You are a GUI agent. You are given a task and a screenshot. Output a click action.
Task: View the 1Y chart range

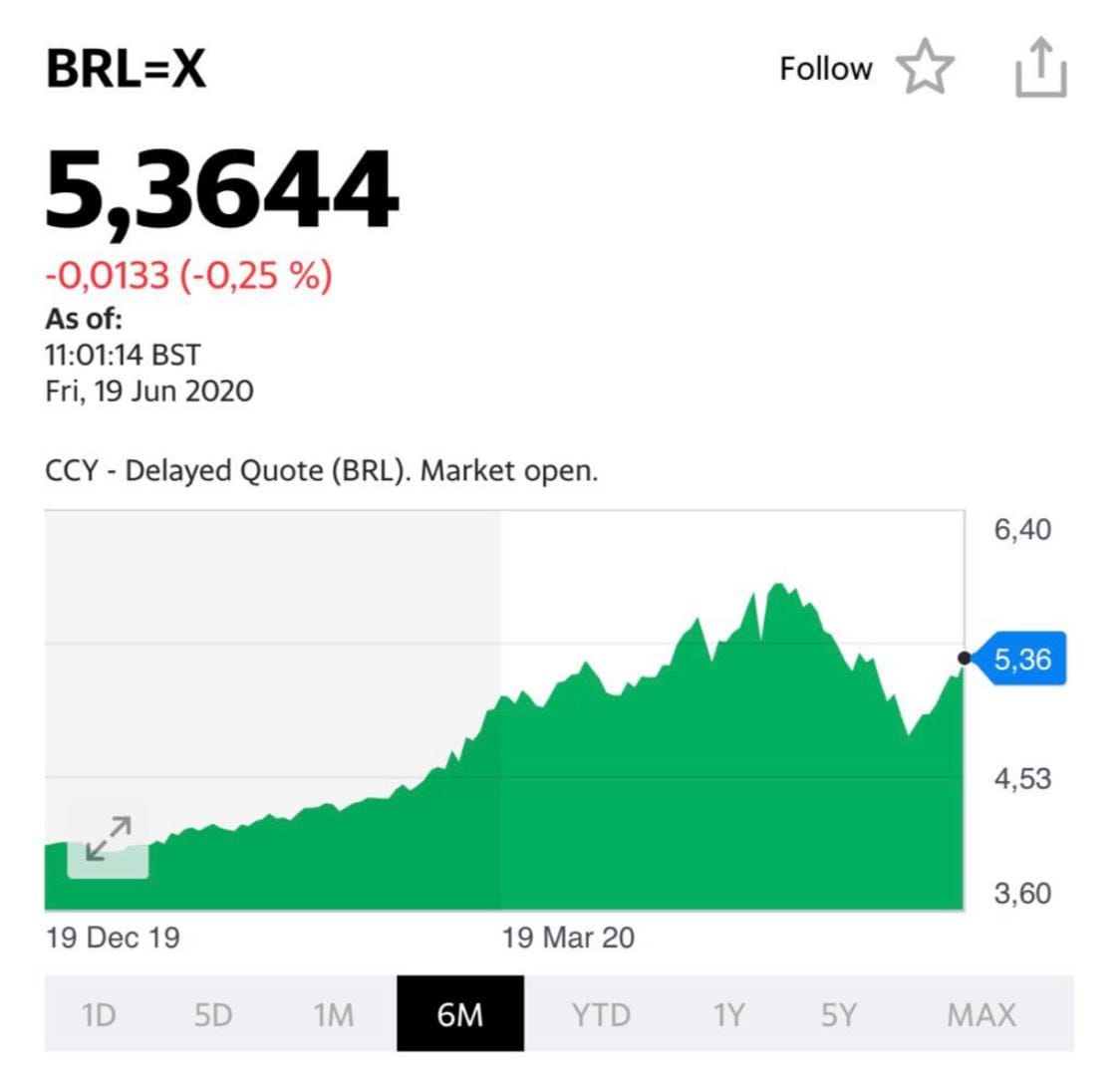click(727, 1014)
